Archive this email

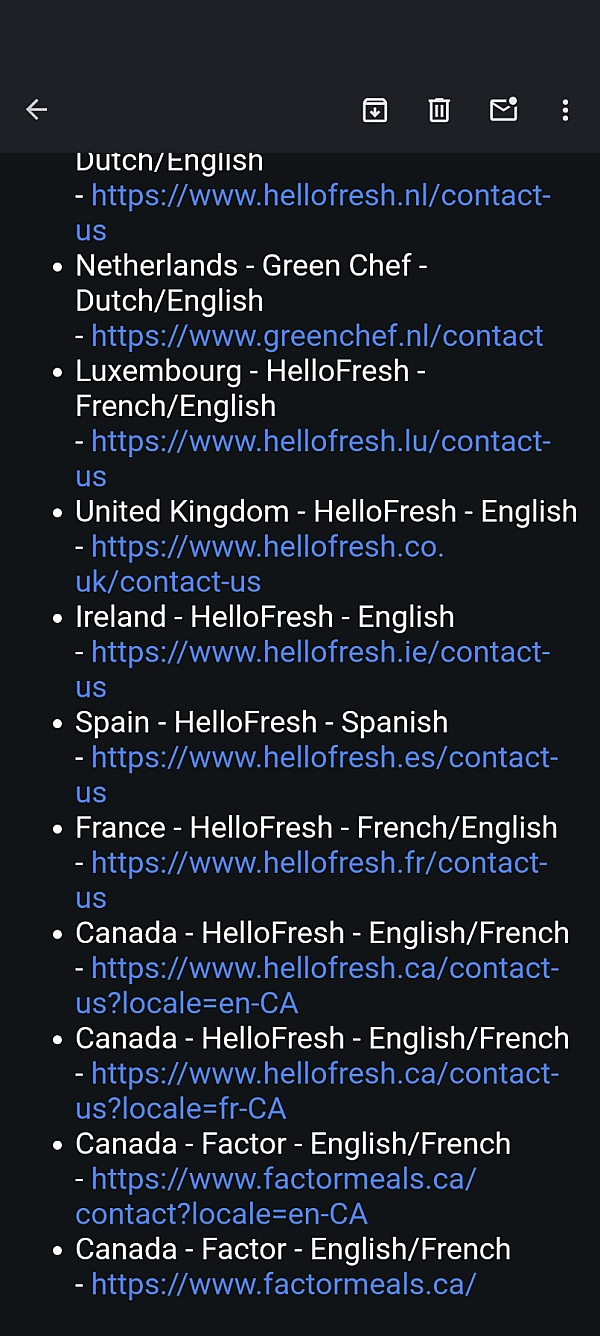coord(375,110)
